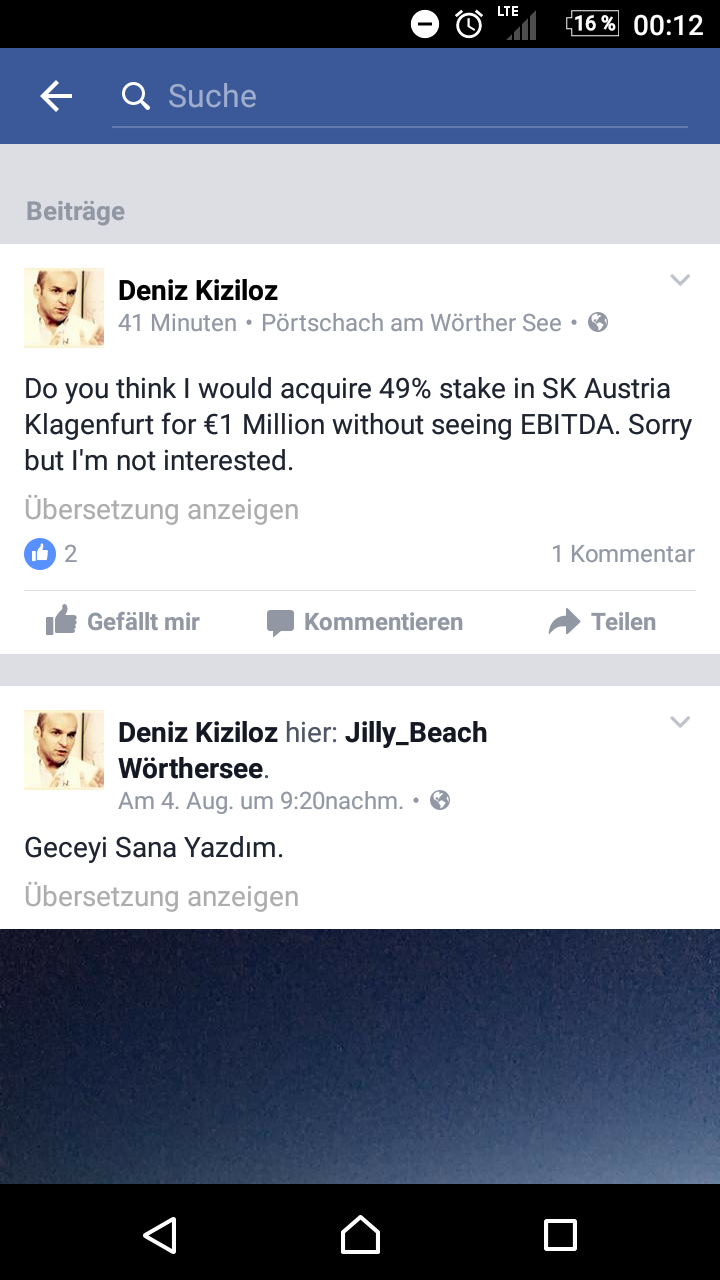This screenshot has width=720, height=1280.
Task: Share the post via Teilen
Action: [x=602, y=622]
